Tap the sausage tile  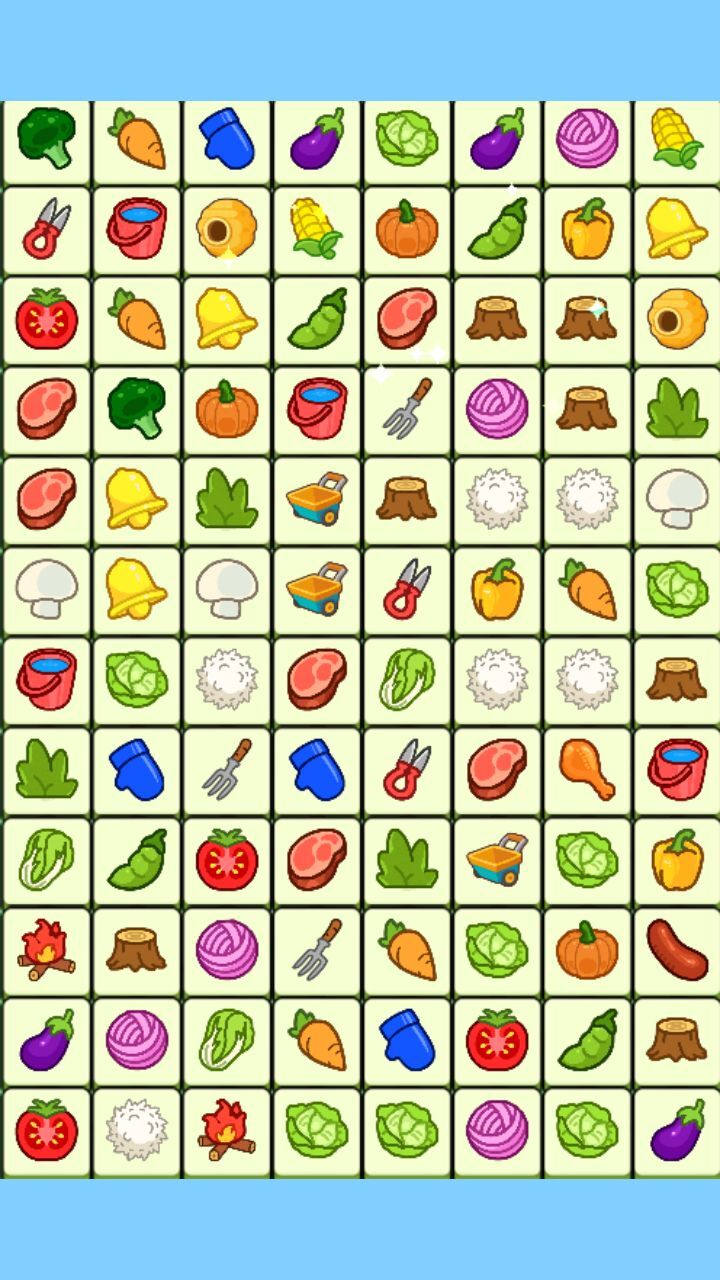tap(677, 949)
